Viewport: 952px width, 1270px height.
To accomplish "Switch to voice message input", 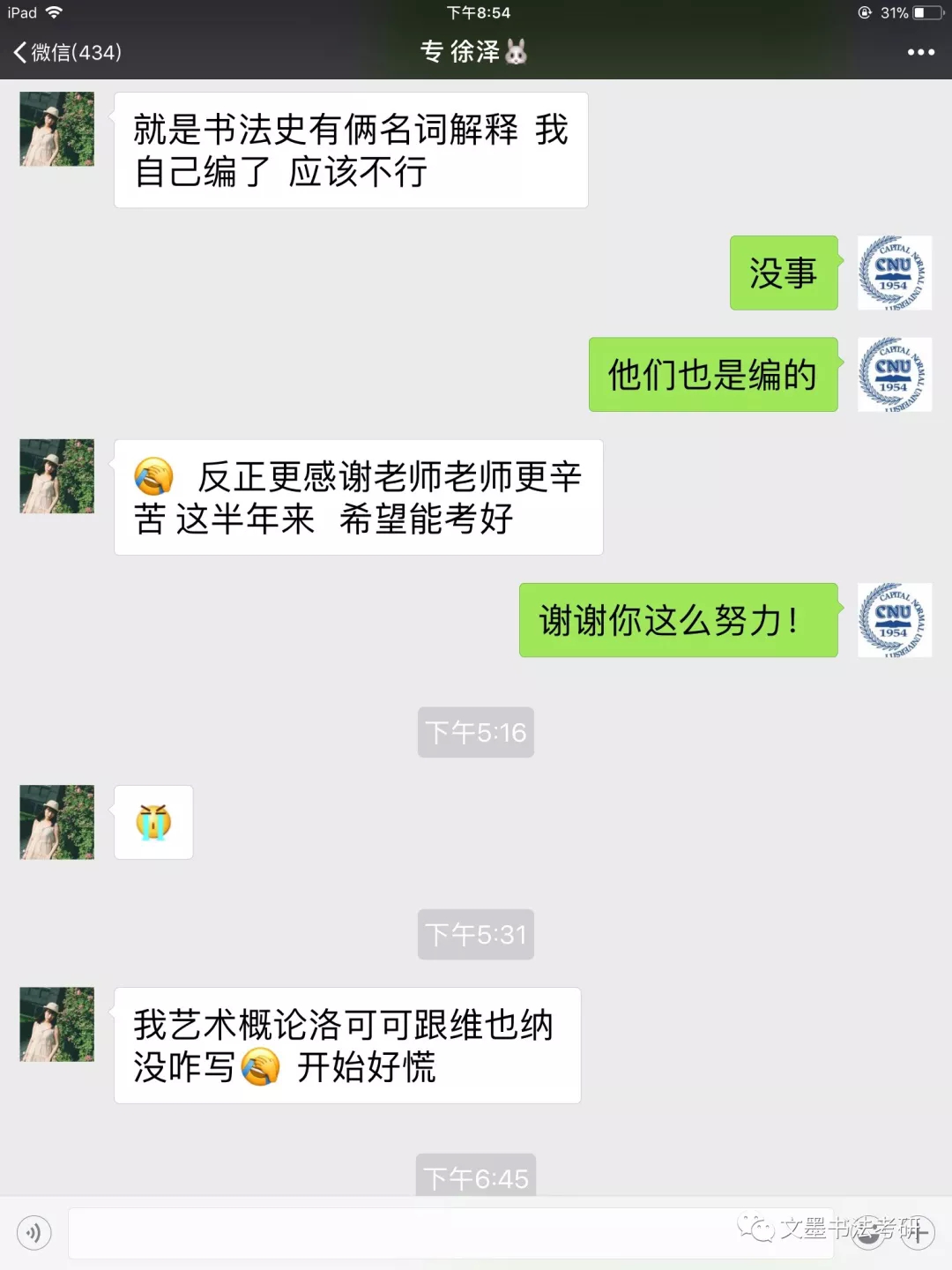I will point(34,1232).
